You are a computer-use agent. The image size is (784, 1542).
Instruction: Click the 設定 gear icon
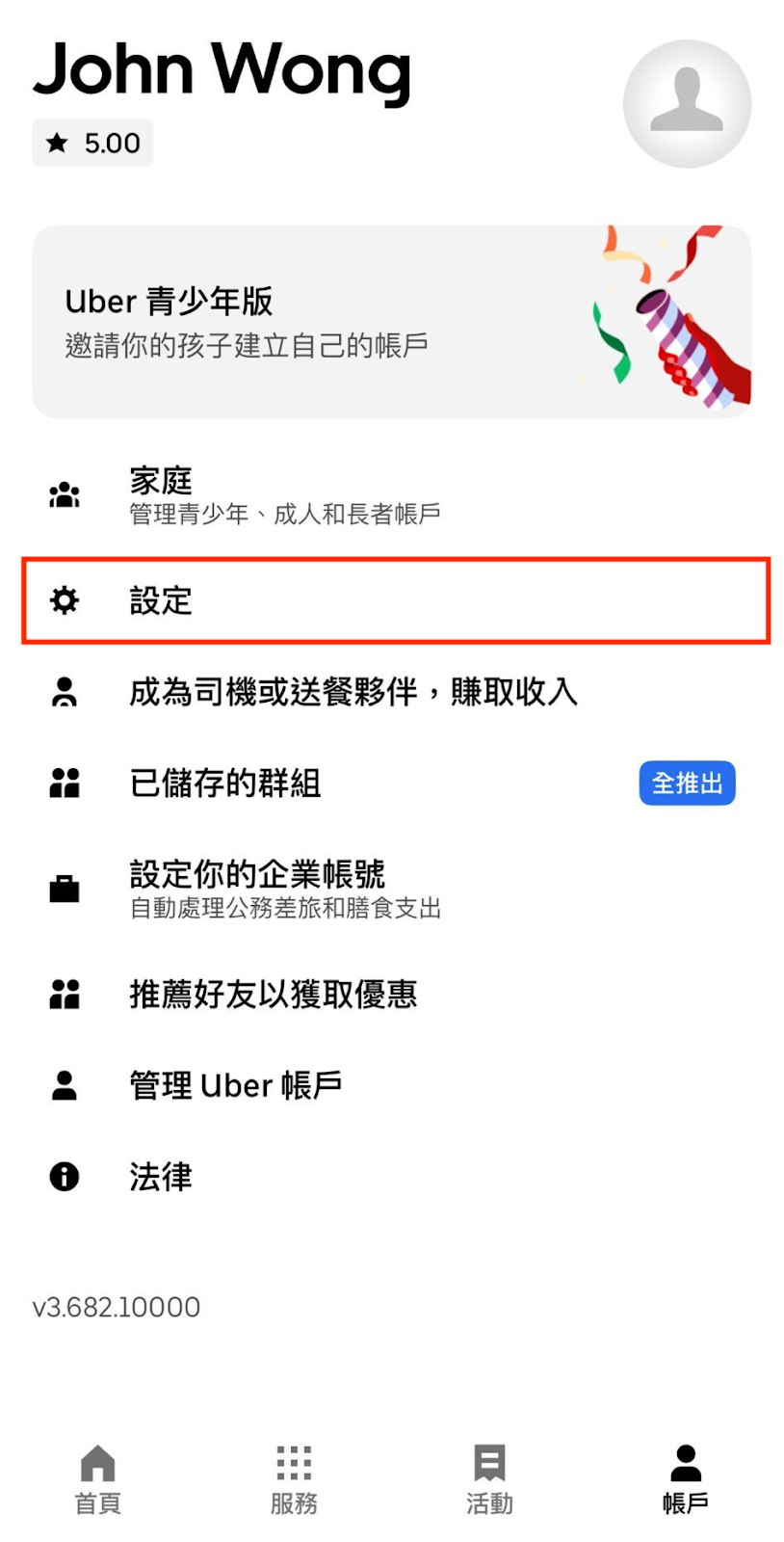[64, 599]
